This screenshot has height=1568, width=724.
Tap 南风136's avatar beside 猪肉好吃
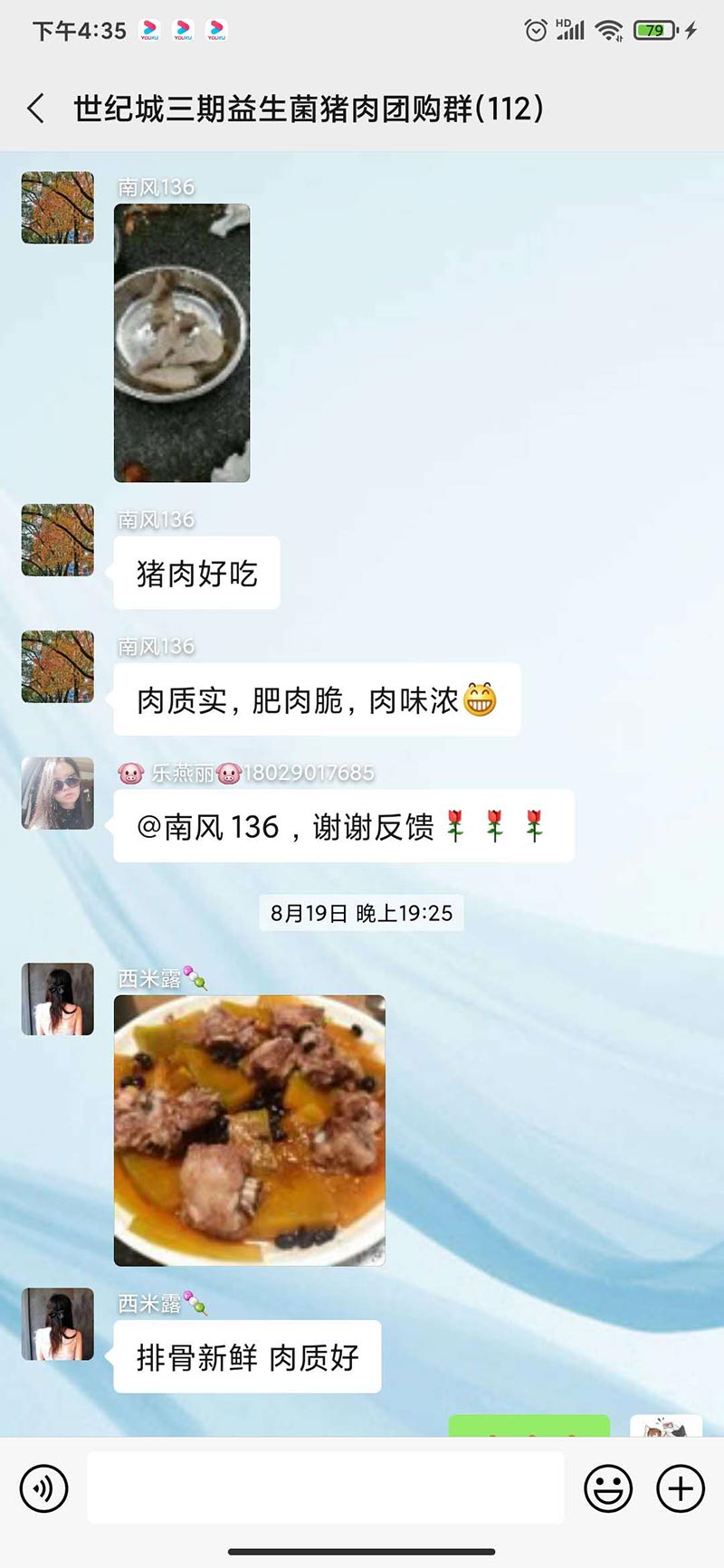[58, 540]
